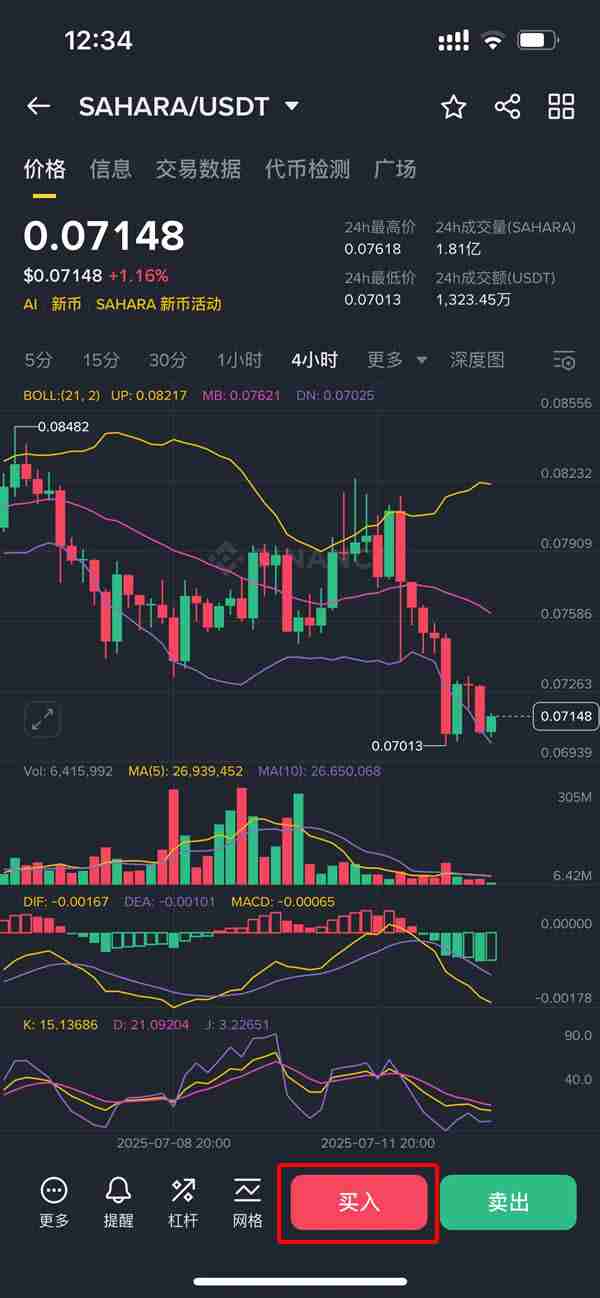Switch to 深度图 depth chart

pos(477,360)
